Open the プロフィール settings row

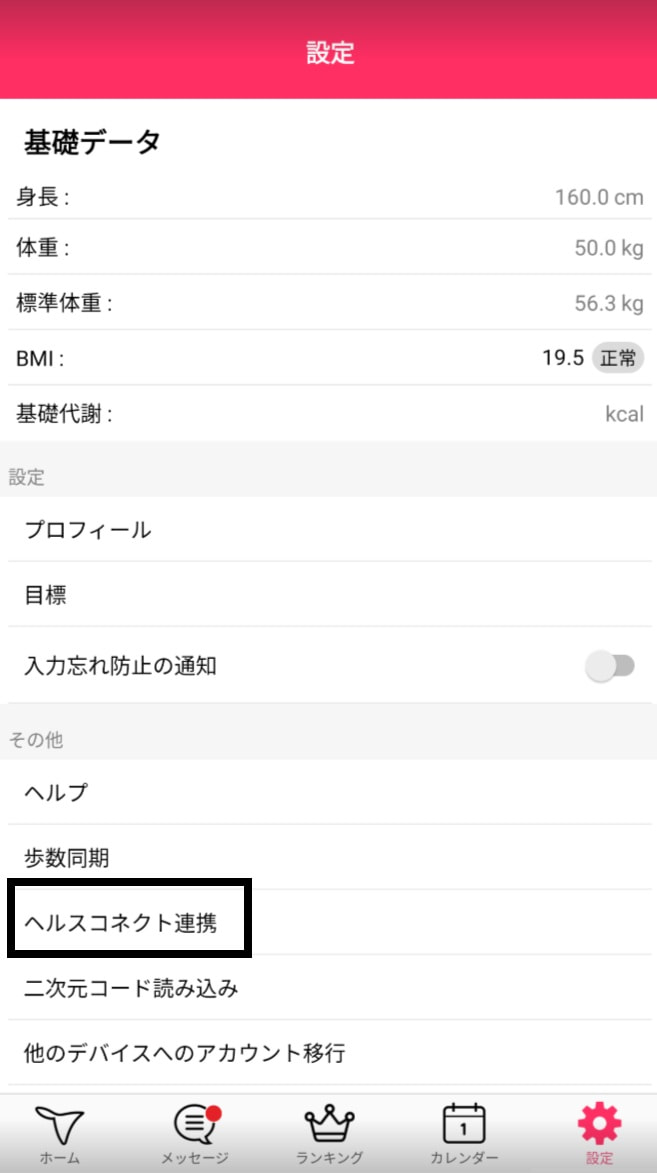(328, 530)
